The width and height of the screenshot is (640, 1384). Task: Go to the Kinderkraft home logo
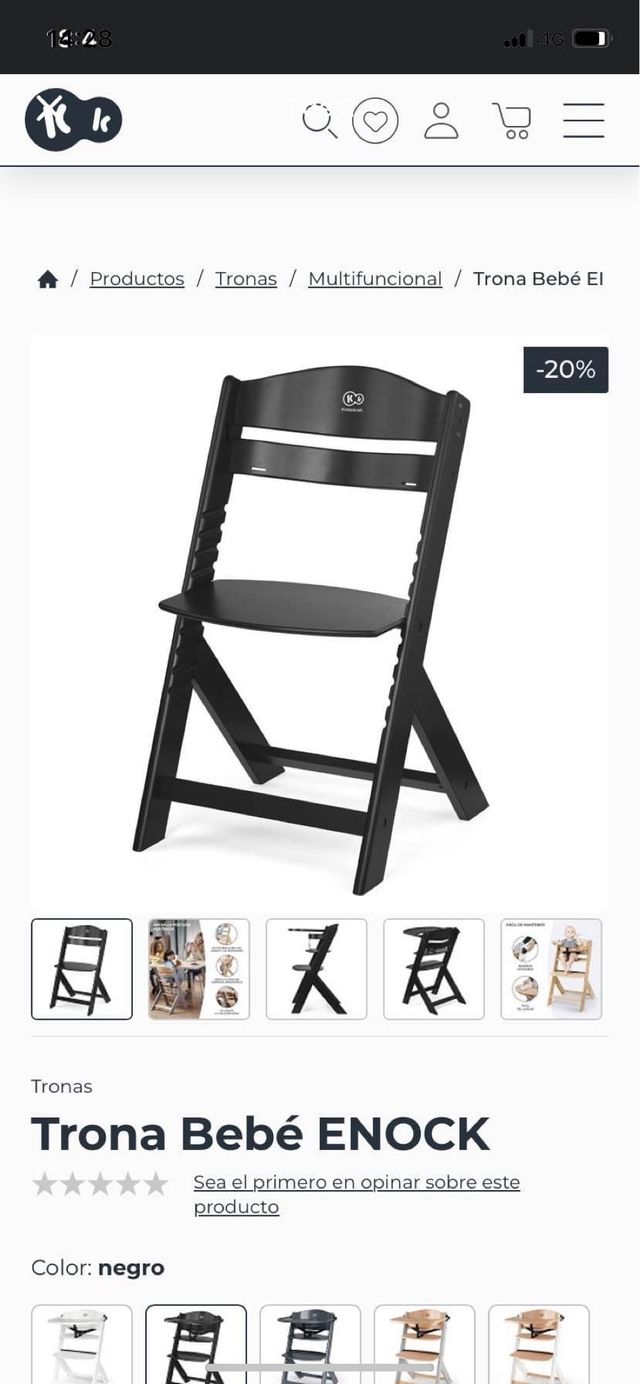[73, 120]
